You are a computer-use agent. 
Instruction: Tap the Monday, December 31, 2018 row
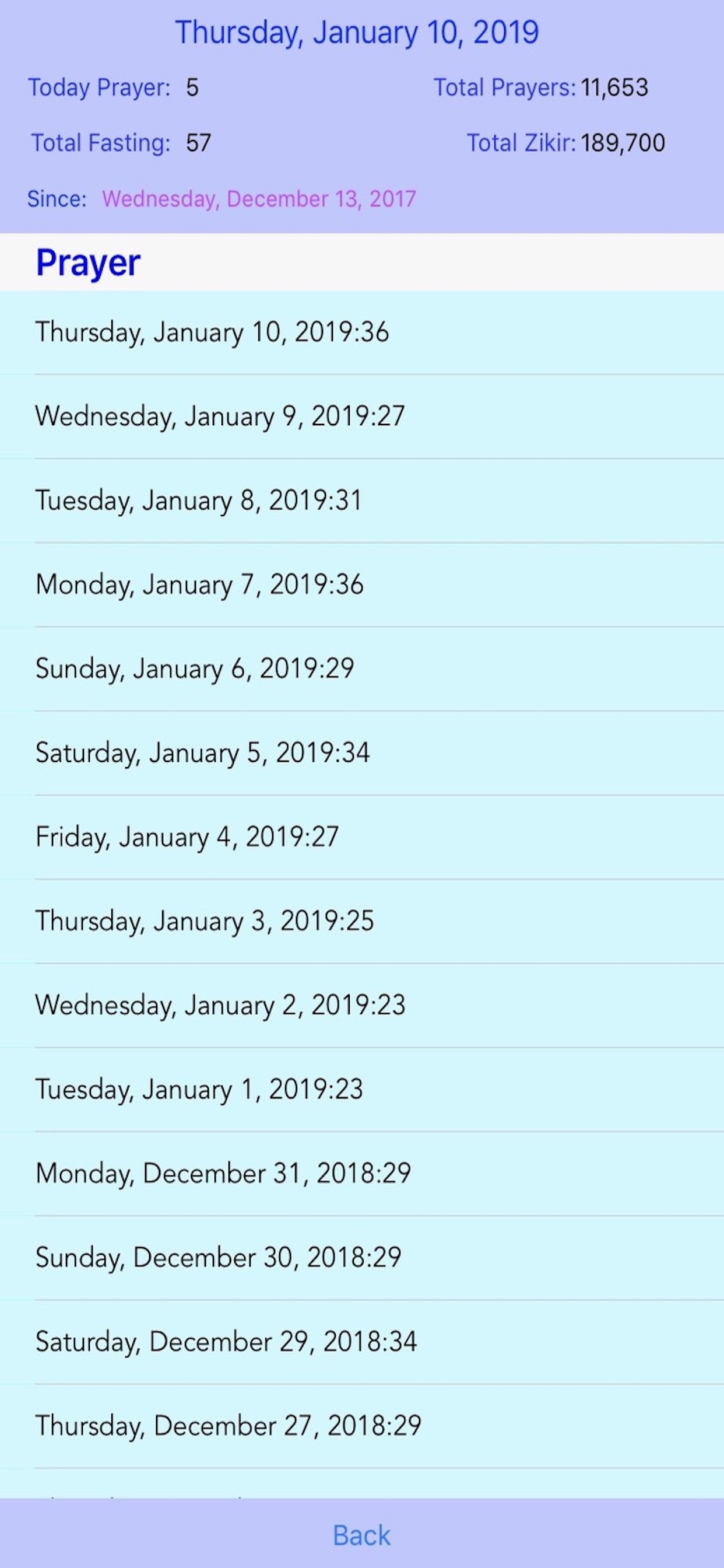(x=362, y=1173)
